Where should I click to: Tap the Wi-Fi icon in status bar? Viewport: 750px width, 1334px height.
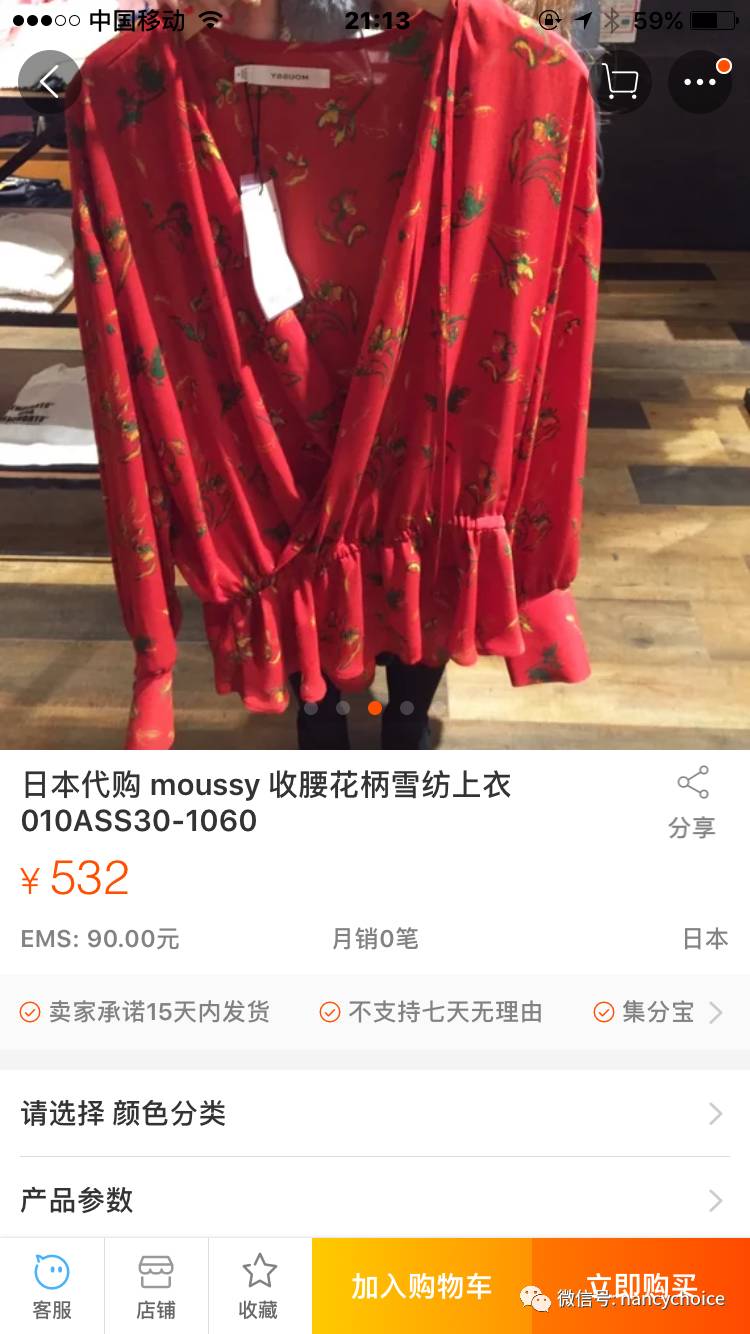210,17
